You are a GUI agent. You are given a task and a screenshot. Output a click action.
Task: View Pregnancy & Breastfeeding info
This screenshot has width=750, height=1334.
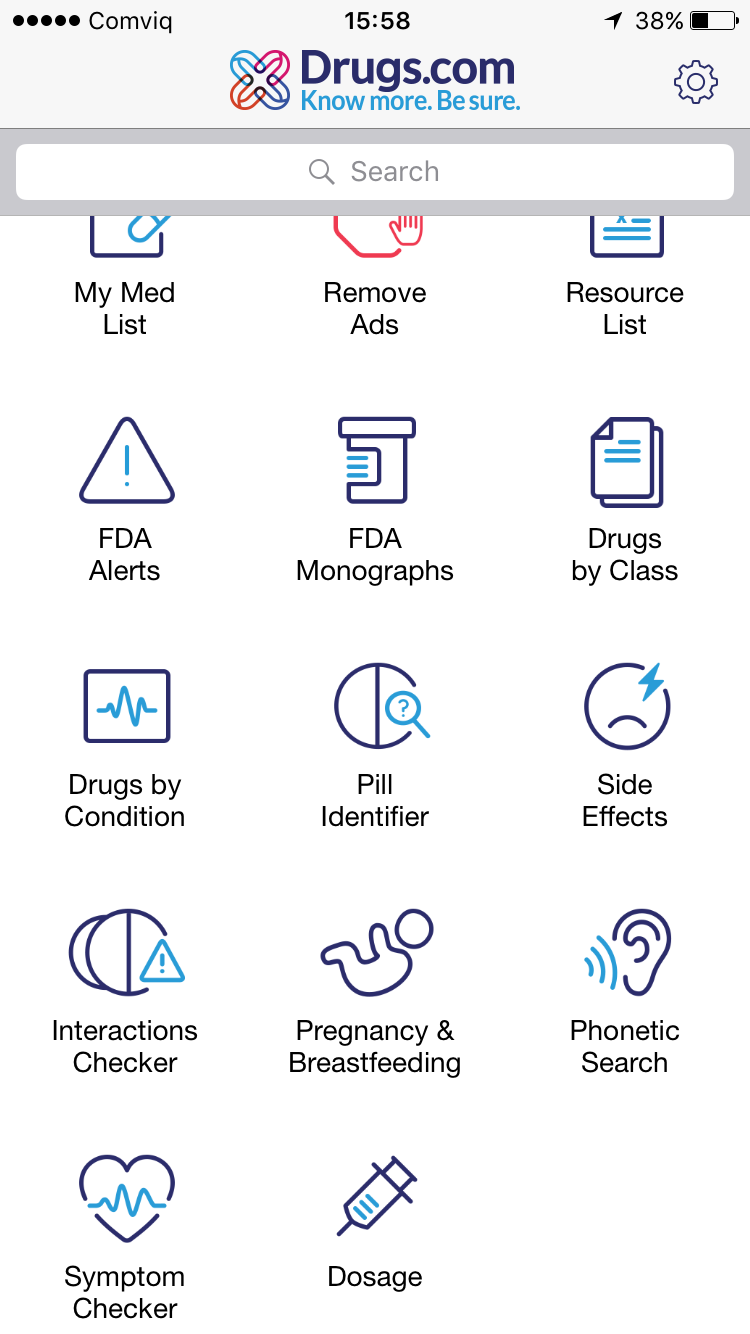[x=375, y=993]
